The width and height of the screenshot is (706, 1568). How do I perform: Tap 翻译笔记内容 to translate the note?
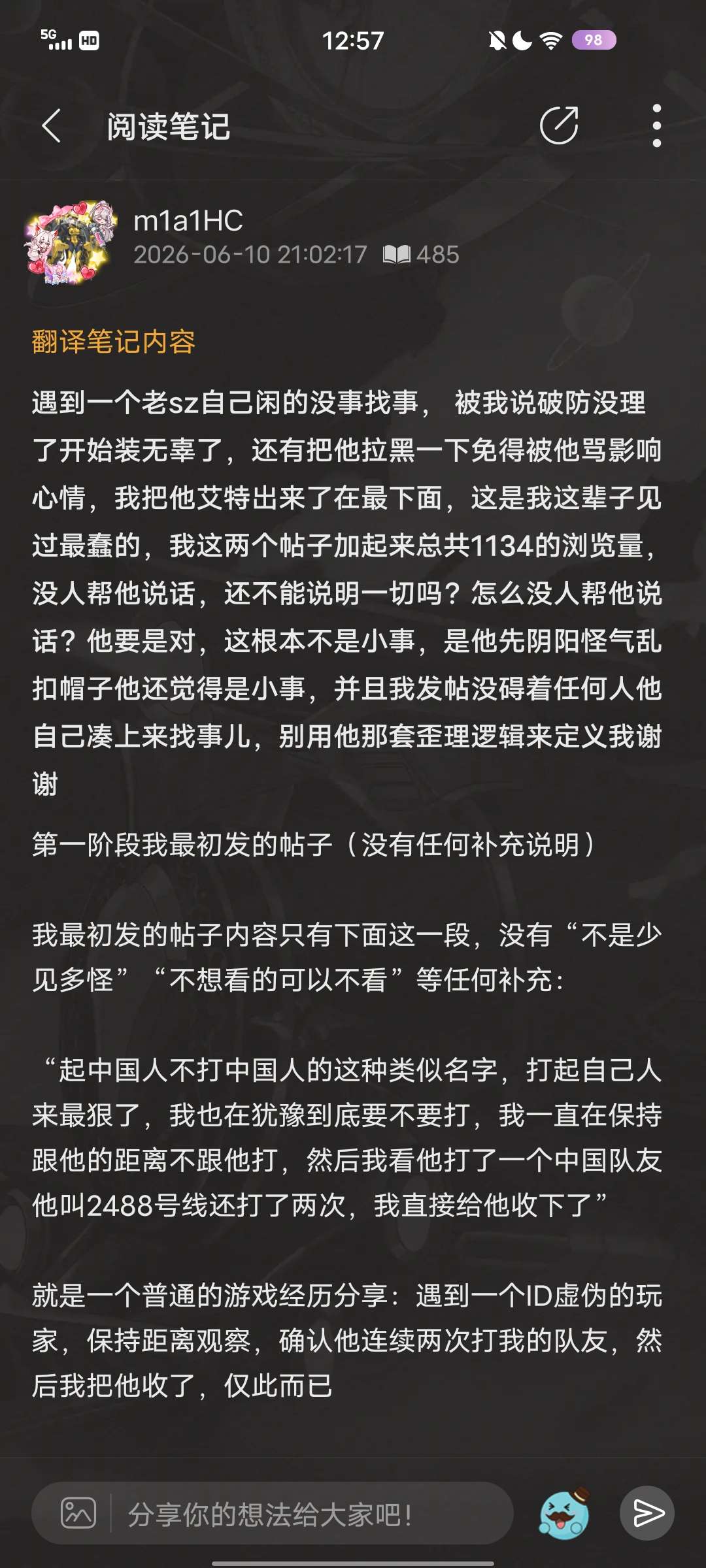[x=113, y=342]
